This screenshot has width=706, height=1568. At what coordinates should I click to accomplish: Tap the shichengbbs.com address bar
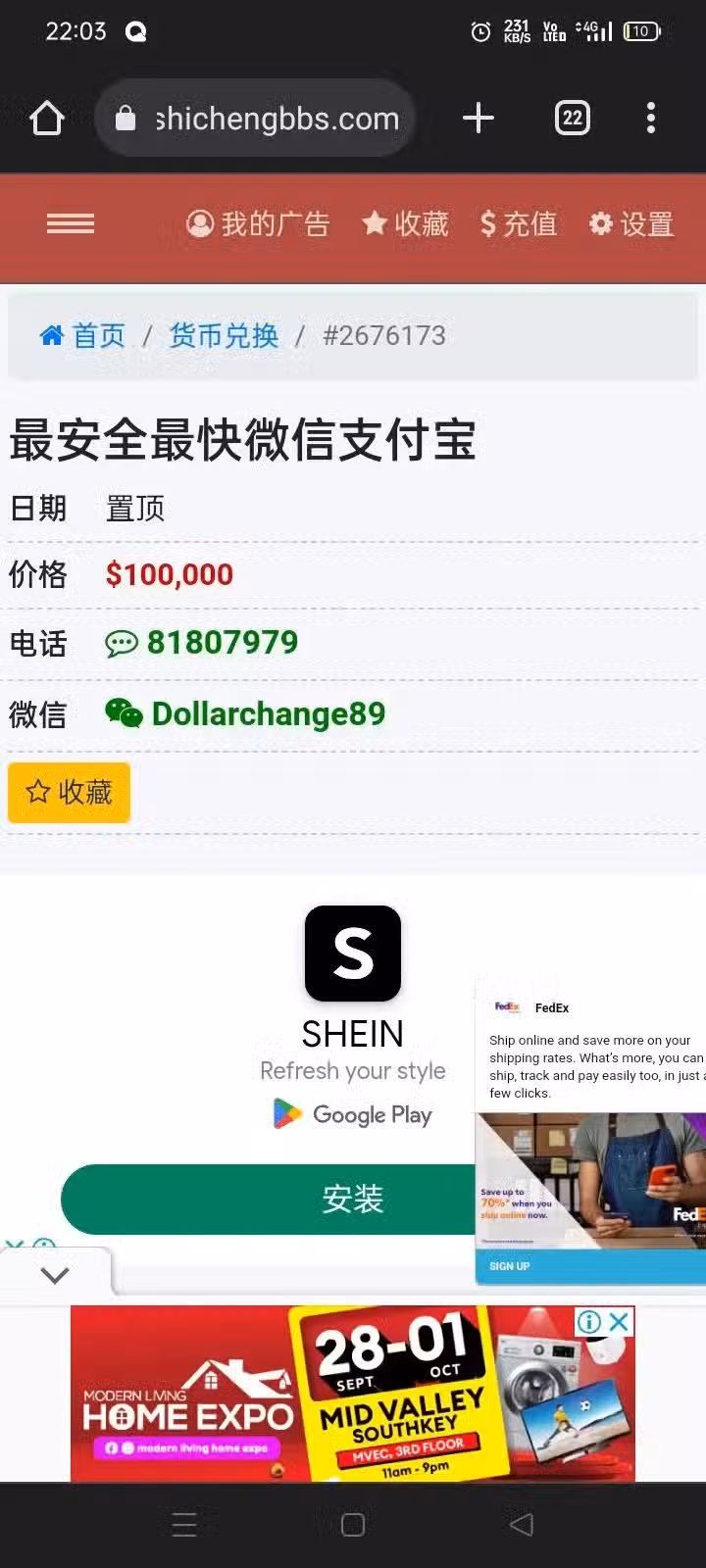coord(257,119)
